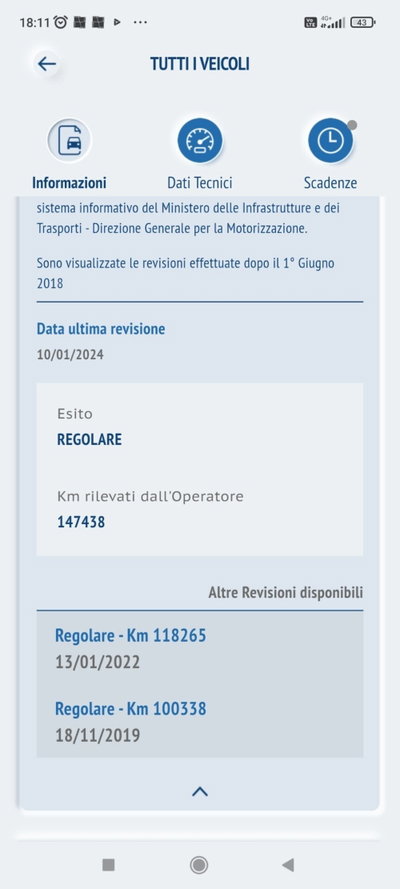Collapse the revisions section with the chevron
The width and height of the screenshot is (400, 889).
point(199,791)
